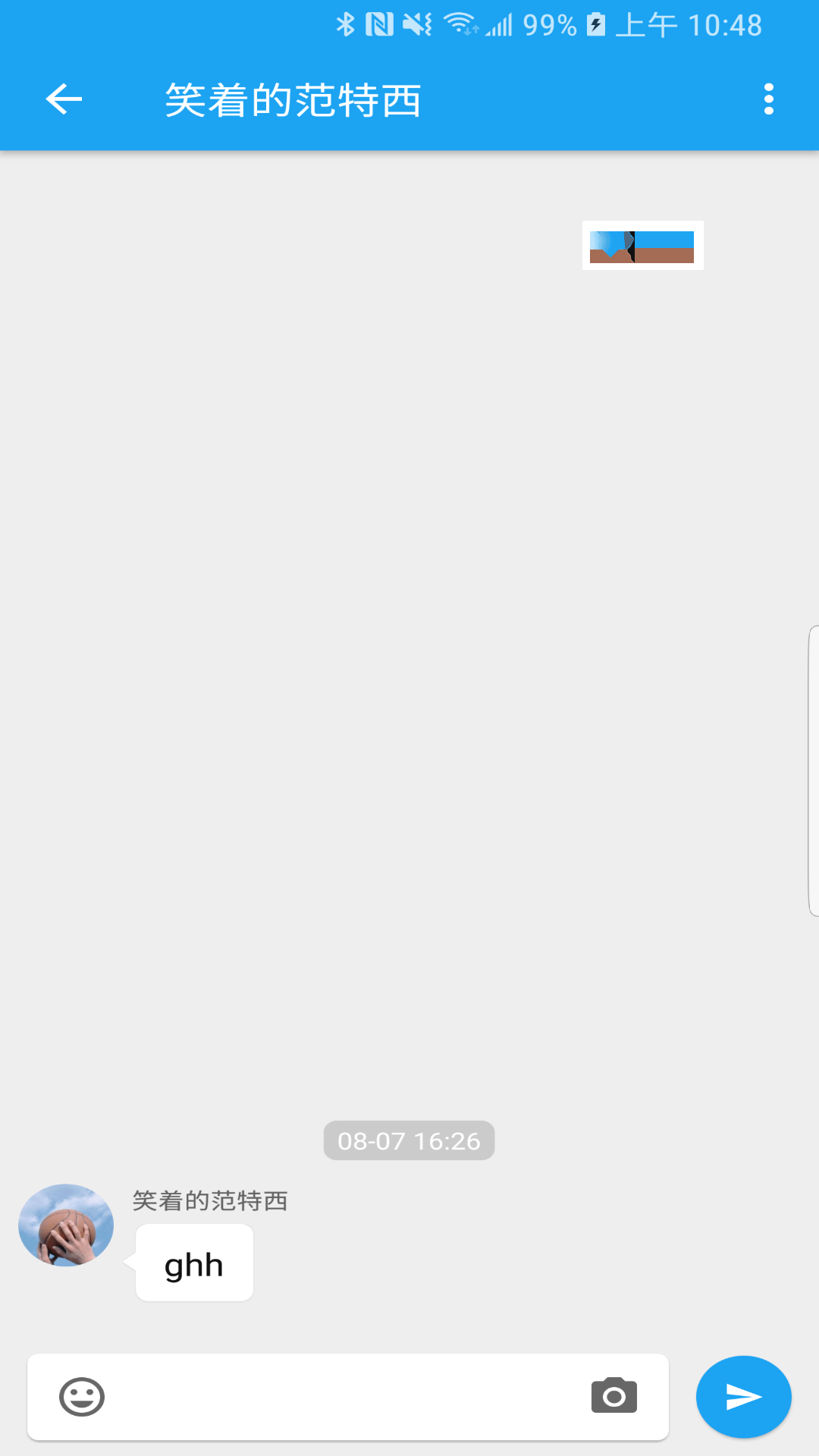Go back using the arrow icon

coord(64,99)
